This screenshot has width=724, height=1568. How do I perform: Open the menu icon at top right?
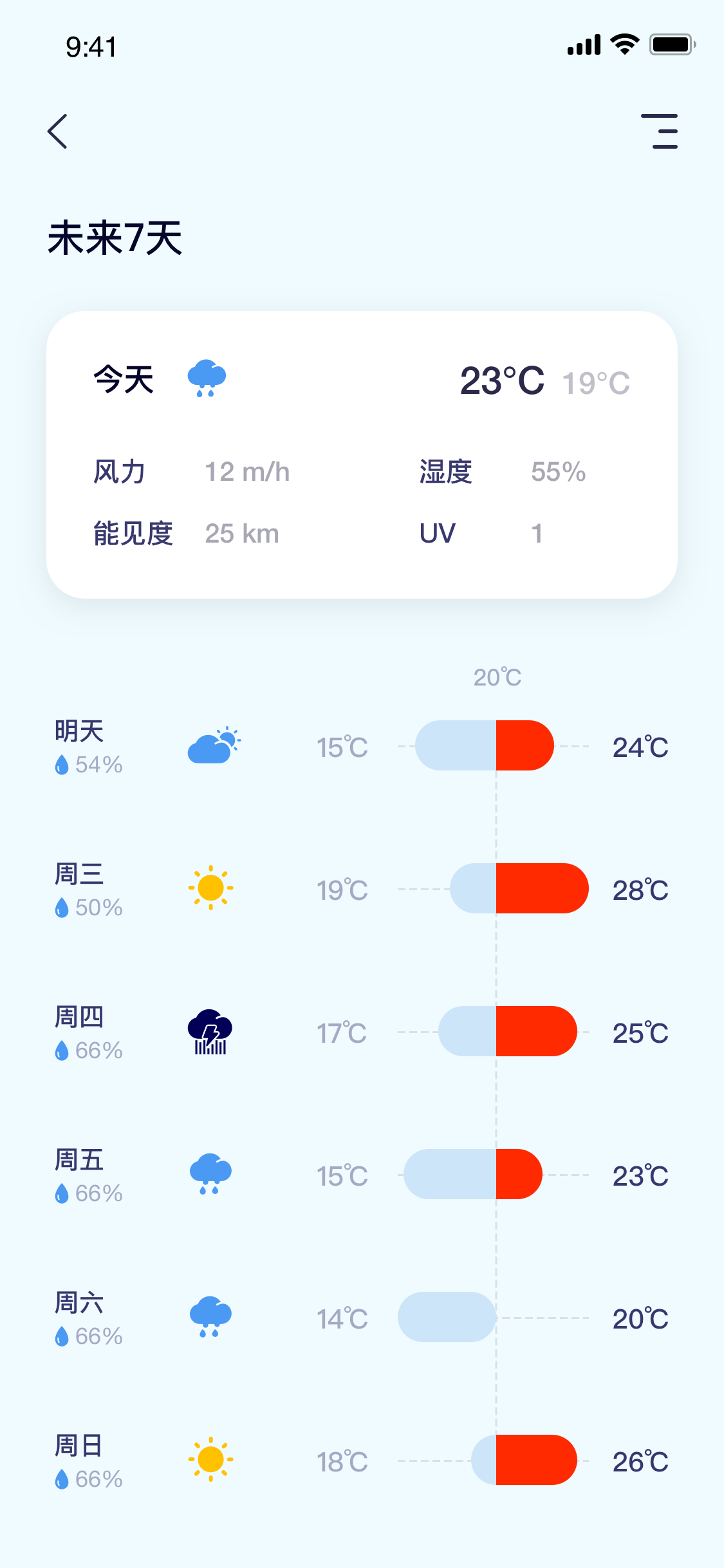[659, 131]
